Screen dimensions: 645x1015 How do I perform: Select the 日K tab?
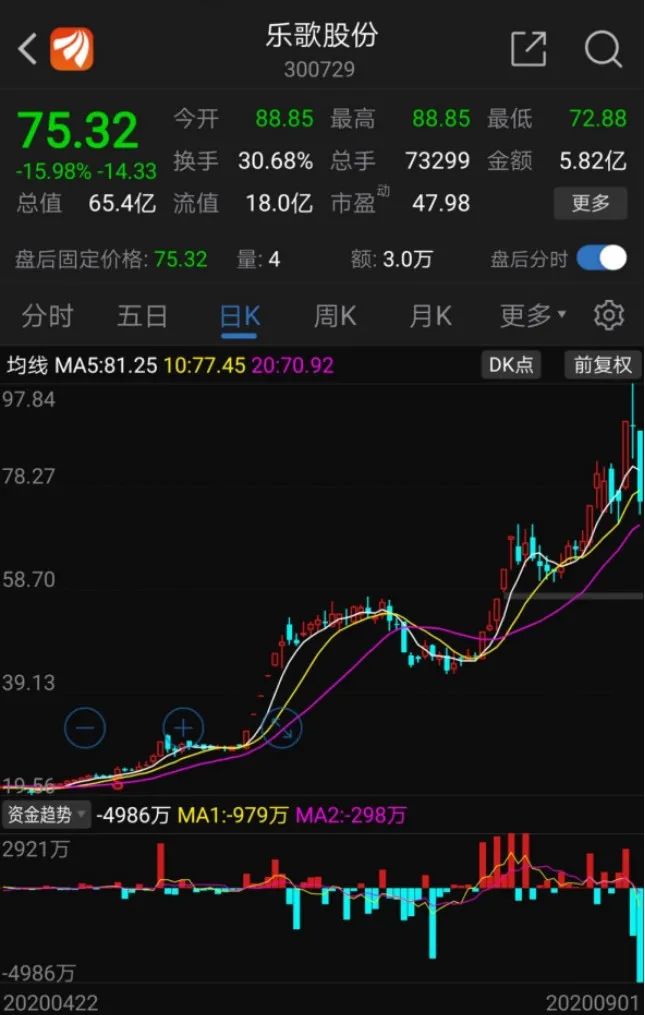239,317
